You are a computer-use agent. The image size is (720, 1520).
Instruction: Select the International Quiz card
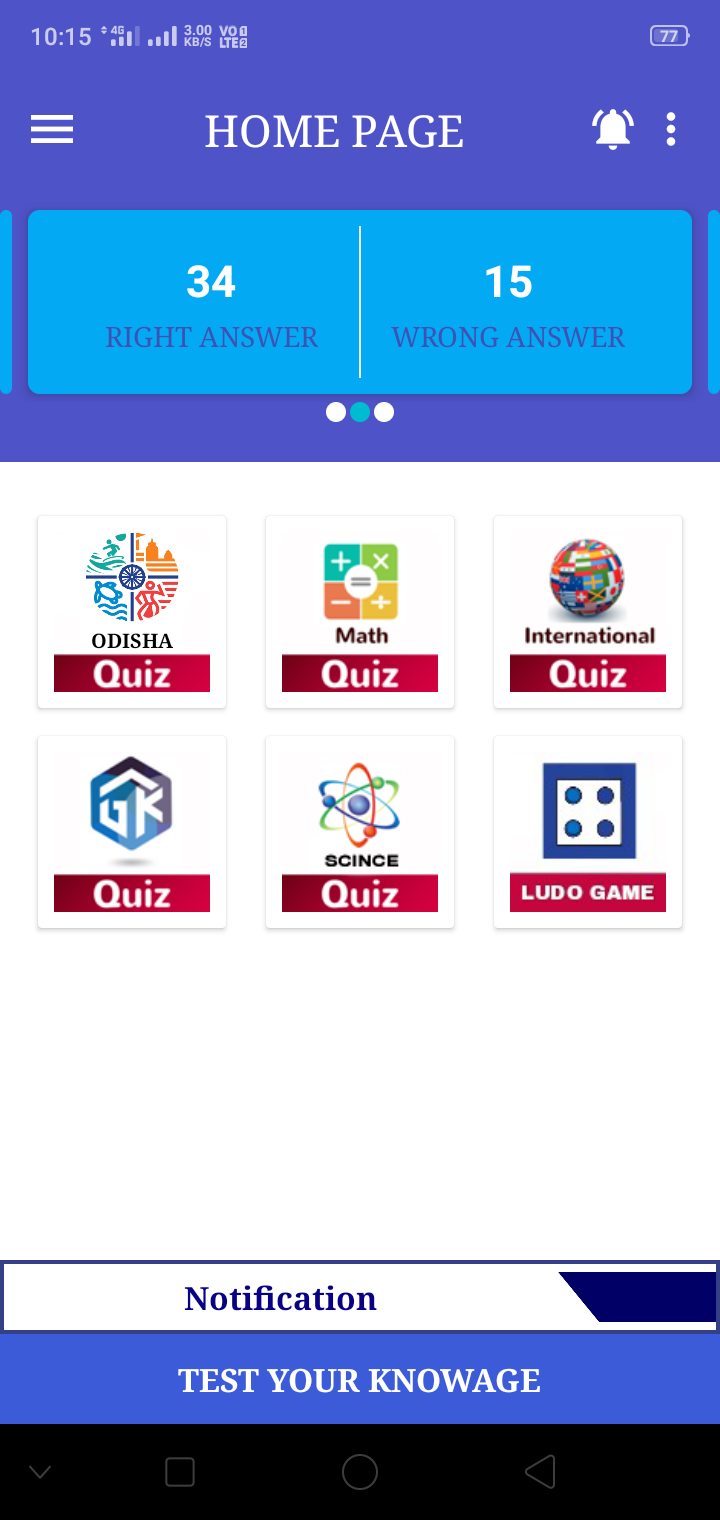(x=588, y=612)
